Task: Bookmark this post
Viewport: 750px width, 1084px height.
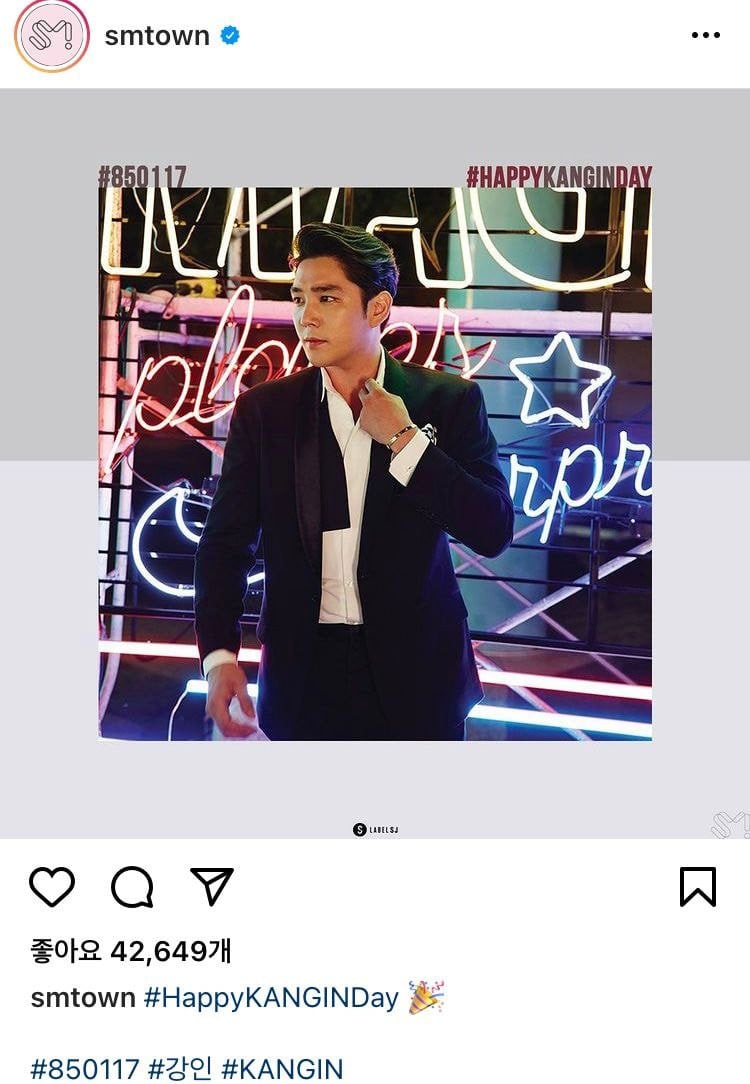Action: tap(697, 886)
